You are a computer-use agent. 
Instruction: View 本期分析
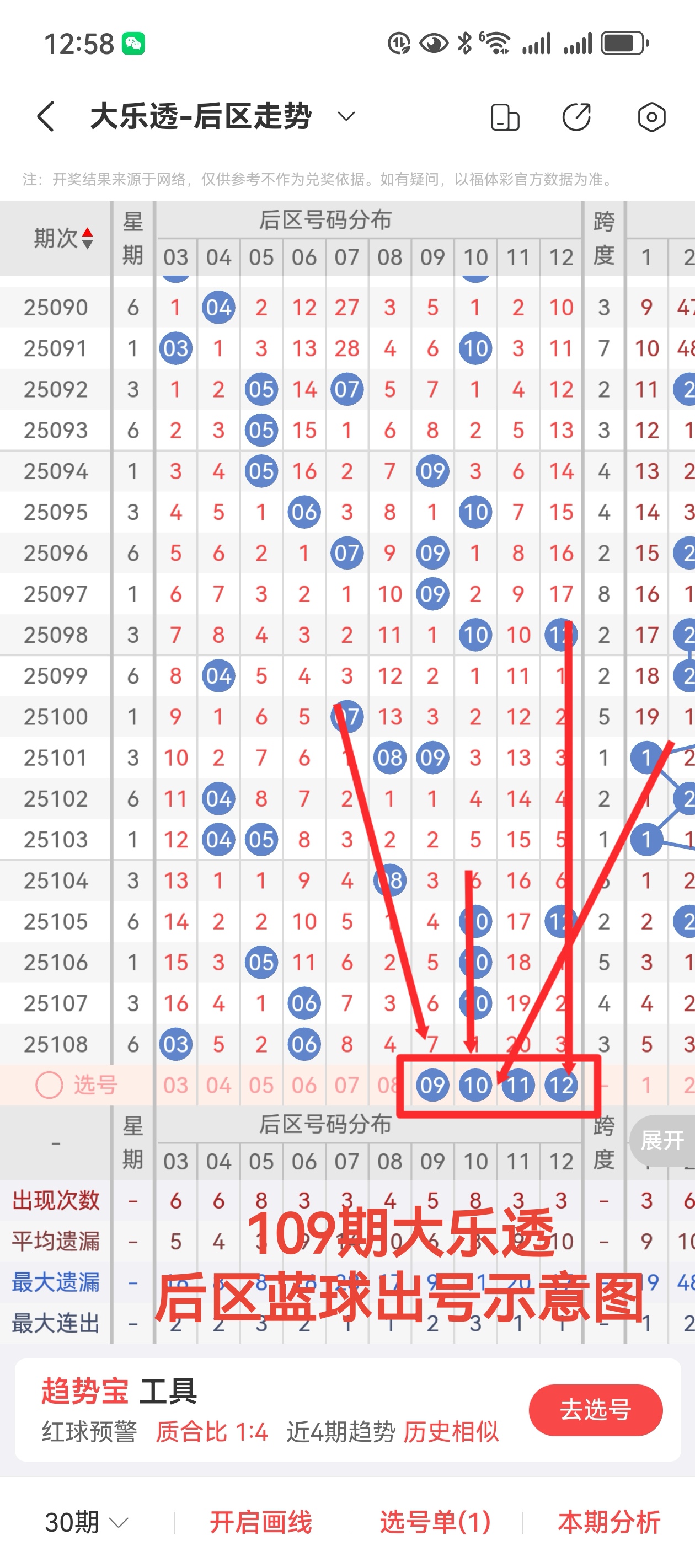608,1522
